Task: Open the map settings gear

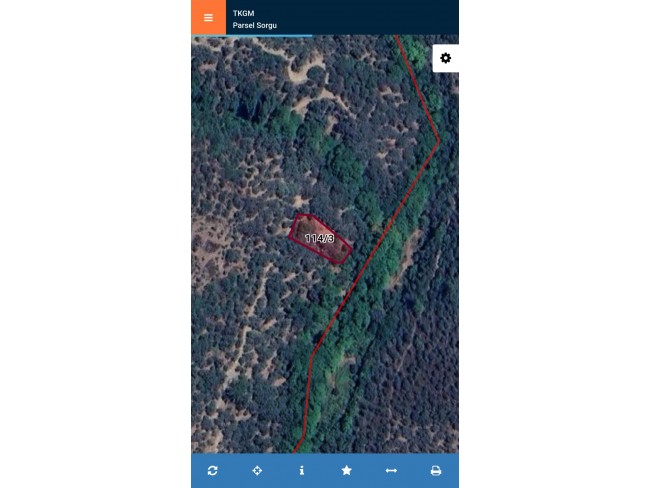Action: click(445, 58)
